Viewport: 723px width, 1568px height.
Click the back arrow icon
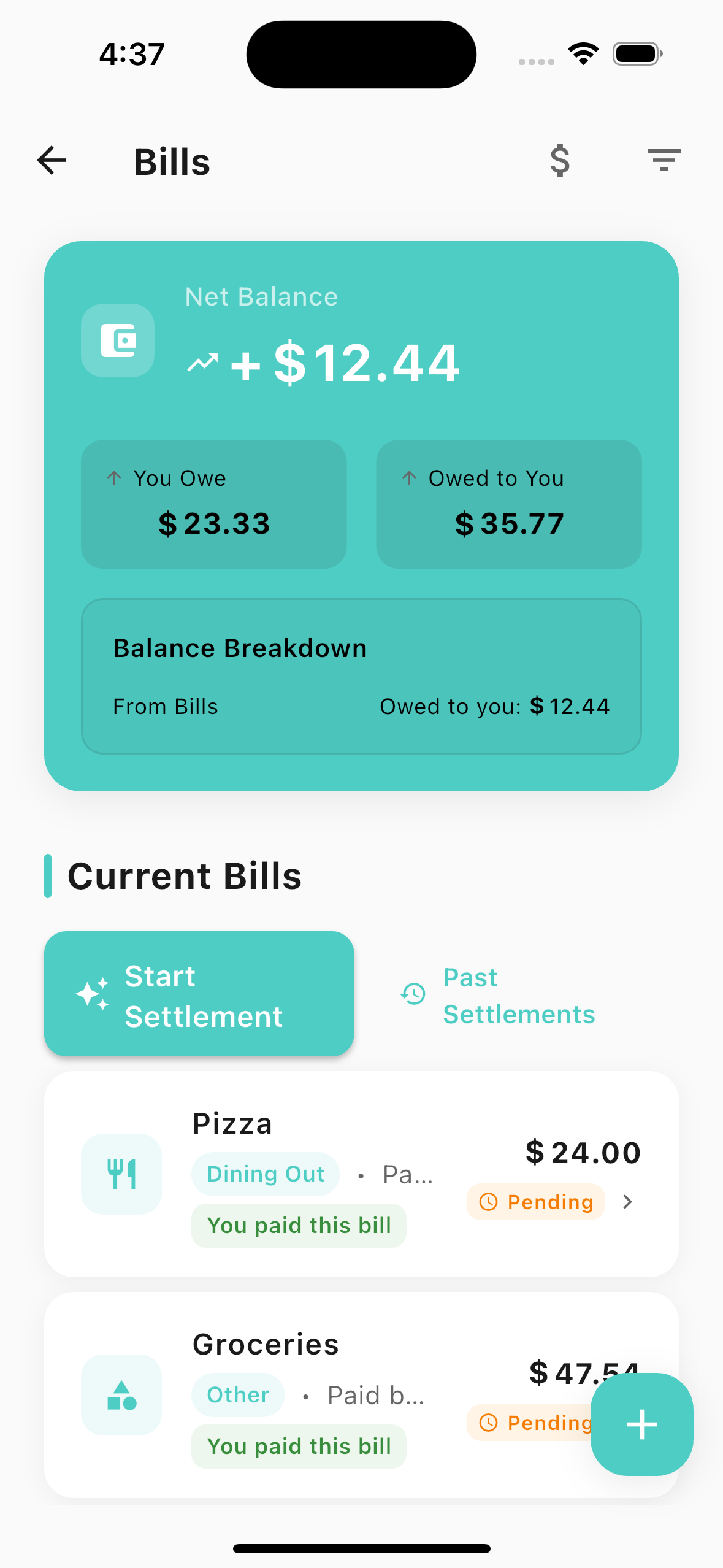tap(52, 160)
